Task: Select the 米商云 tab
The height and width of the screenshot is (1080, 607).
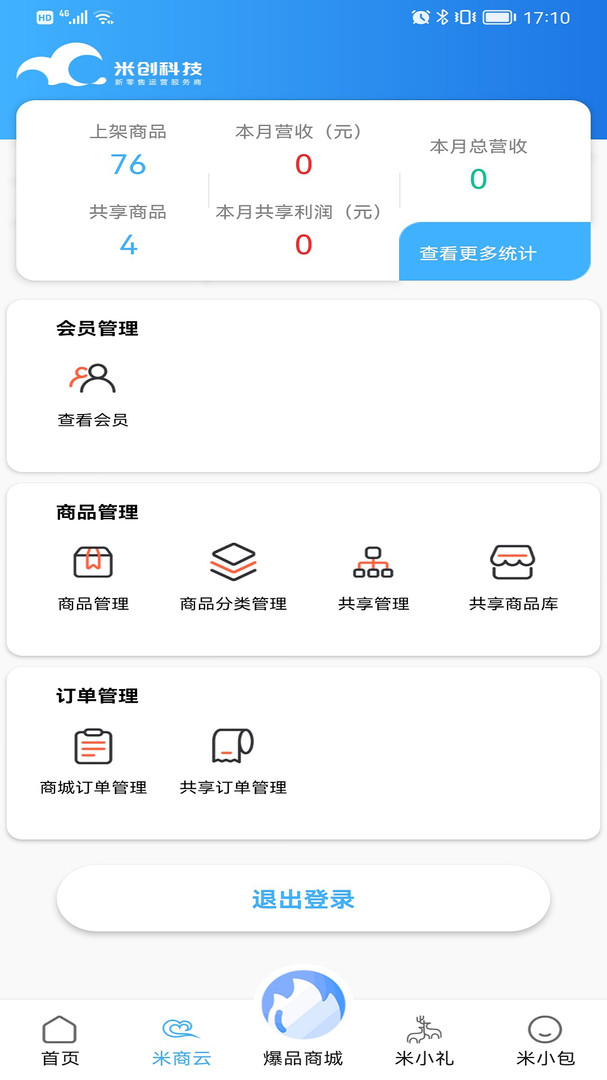Action: [181, 1041]
